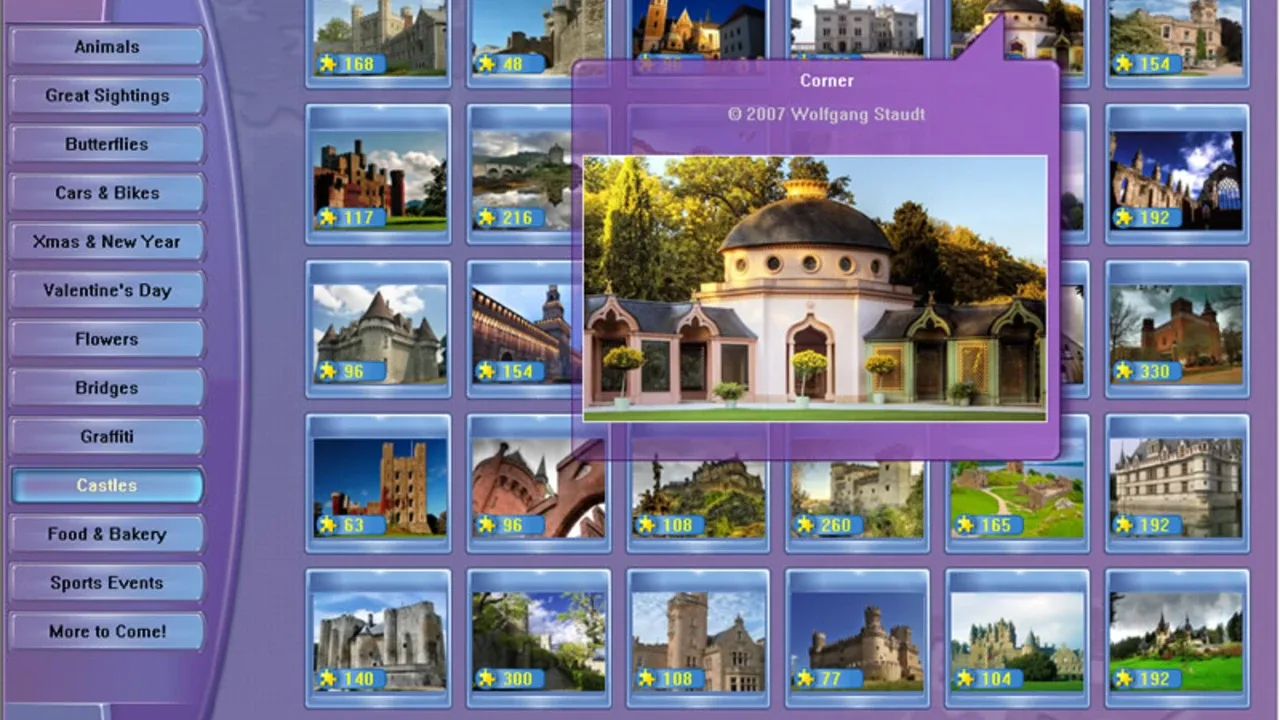Switch to Flowers category
Image resolution: width=1280 pixels, height=720 pixels.
coord(107,339)
